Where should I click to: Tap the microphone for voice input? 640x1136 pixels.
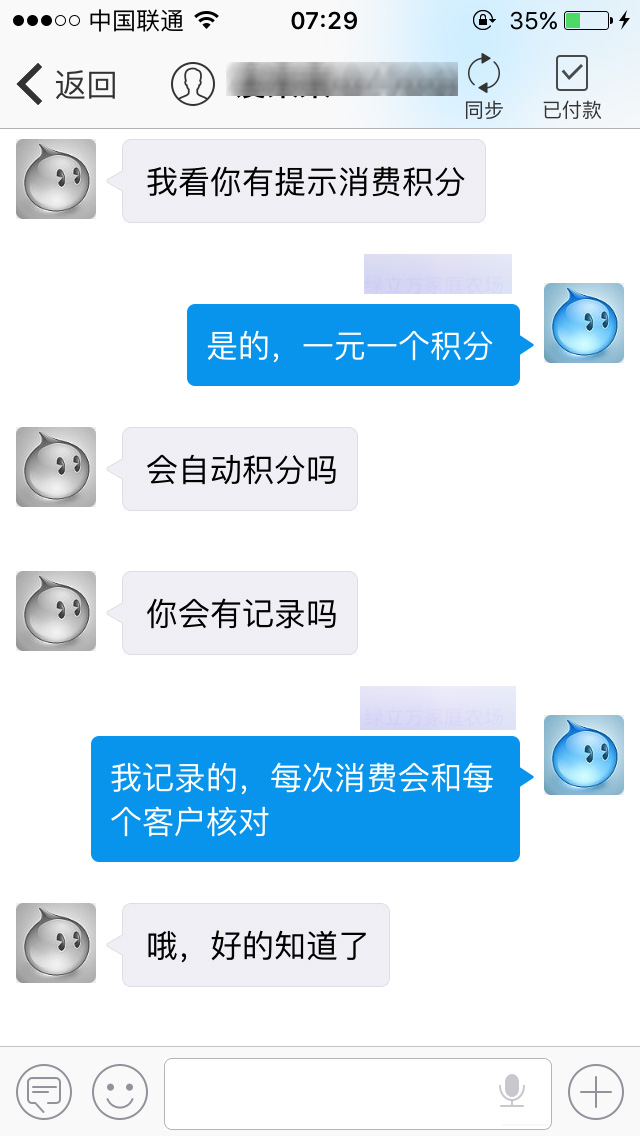pyautogui.click(x=512, y=1091)
